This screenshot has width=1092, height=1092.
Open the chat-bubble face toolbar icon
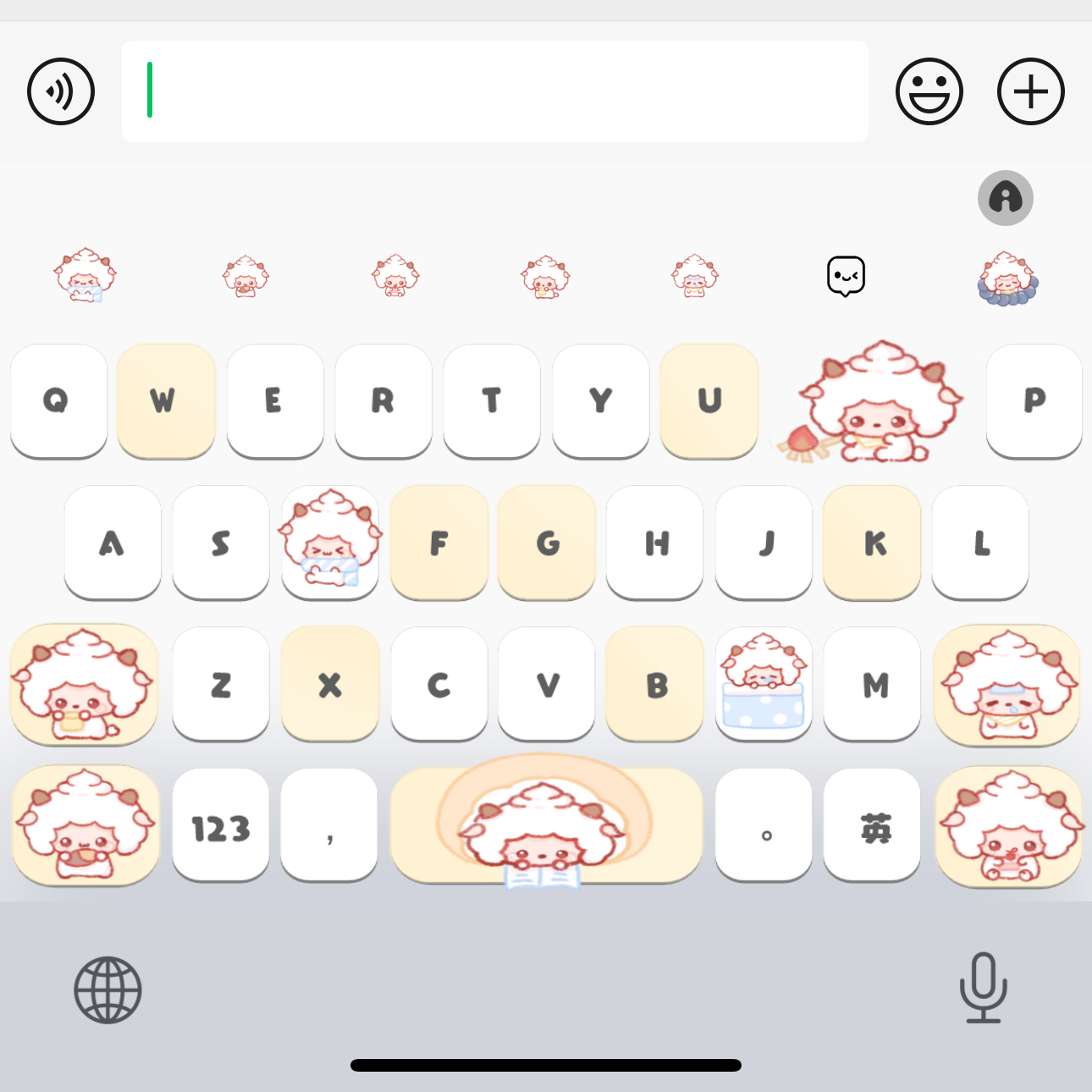[x=846, y=276]
